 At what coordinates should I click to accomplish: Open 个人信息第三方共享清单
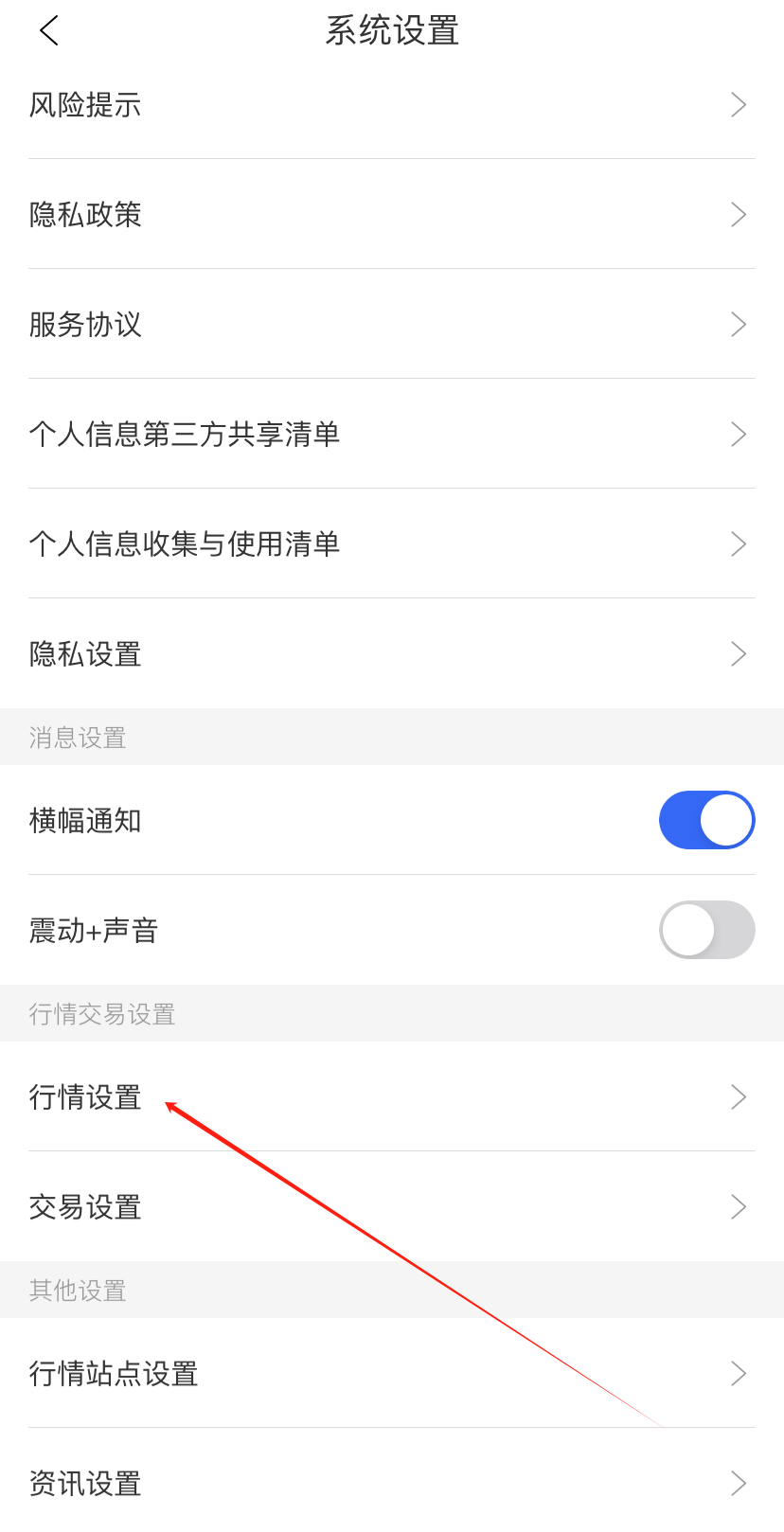[391, 435]
